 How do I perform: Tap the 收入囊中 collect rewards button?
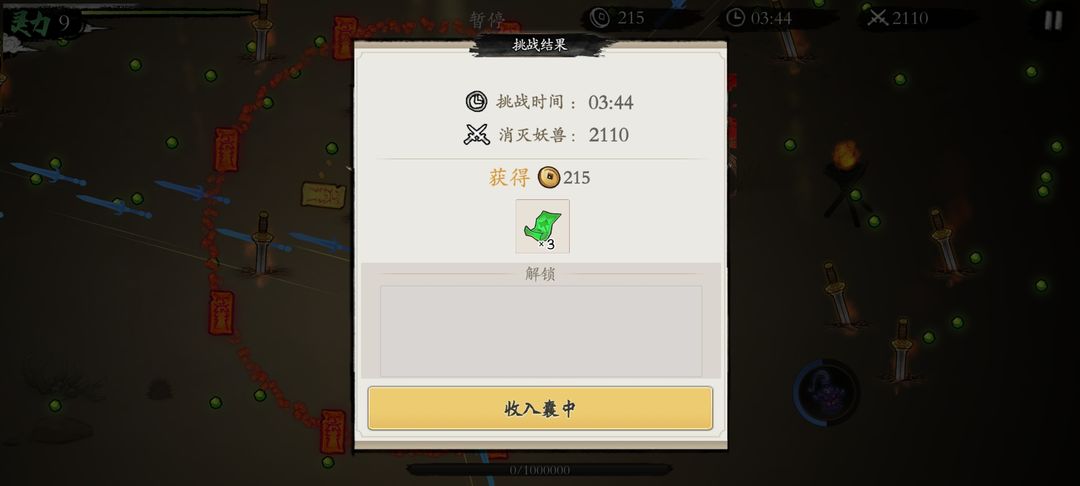(x=540, y=408)
